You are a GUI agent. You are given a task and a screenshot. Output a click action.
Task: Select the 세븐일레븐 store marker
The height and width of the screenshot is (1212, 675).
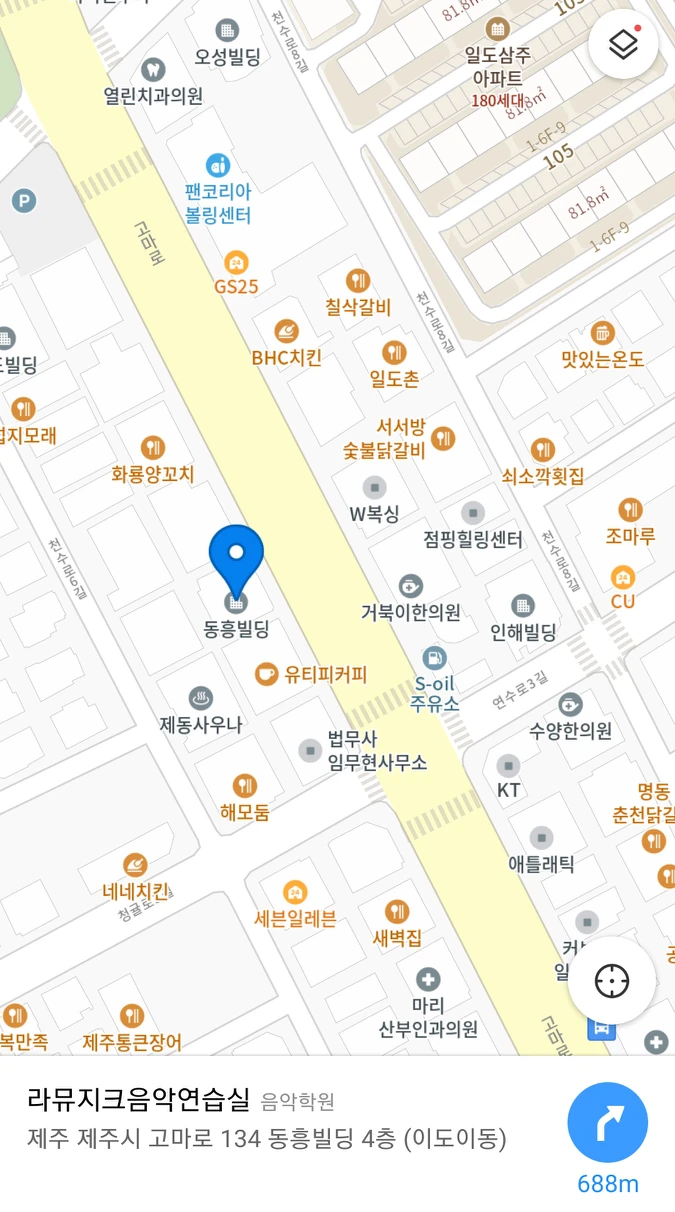294,891
